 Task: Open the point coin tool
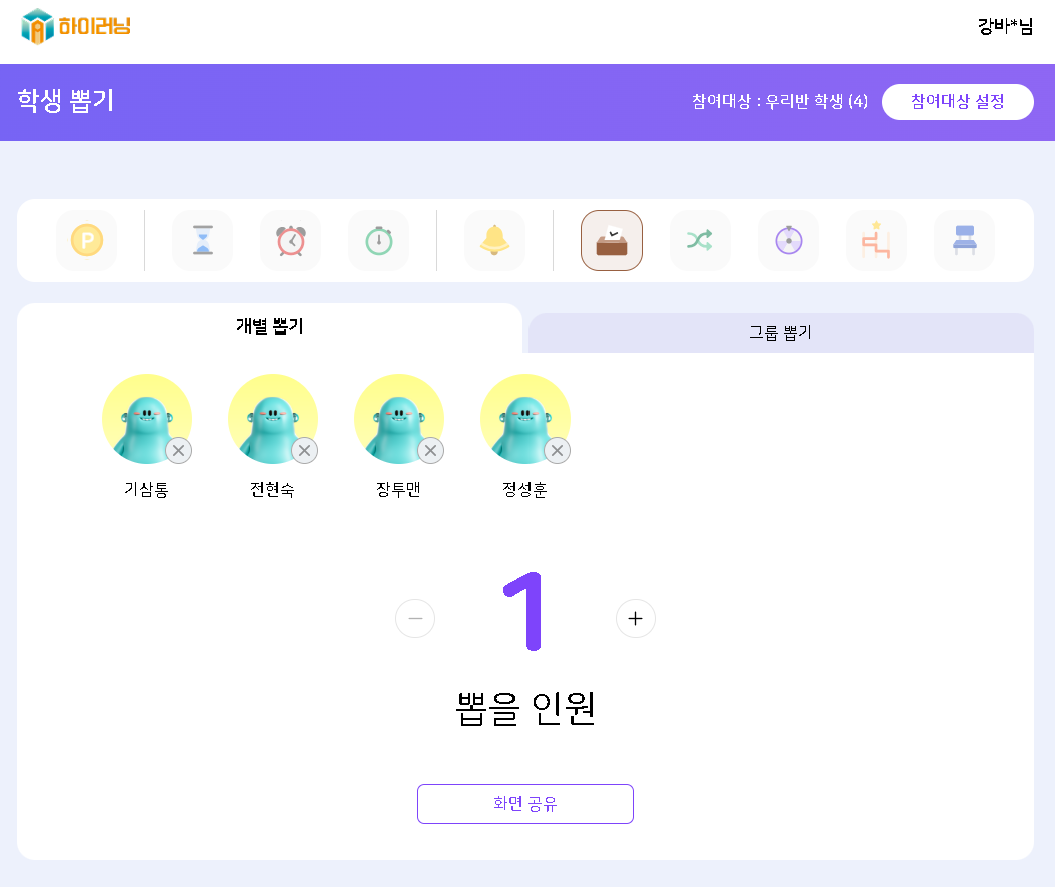[x=86, y=241]
